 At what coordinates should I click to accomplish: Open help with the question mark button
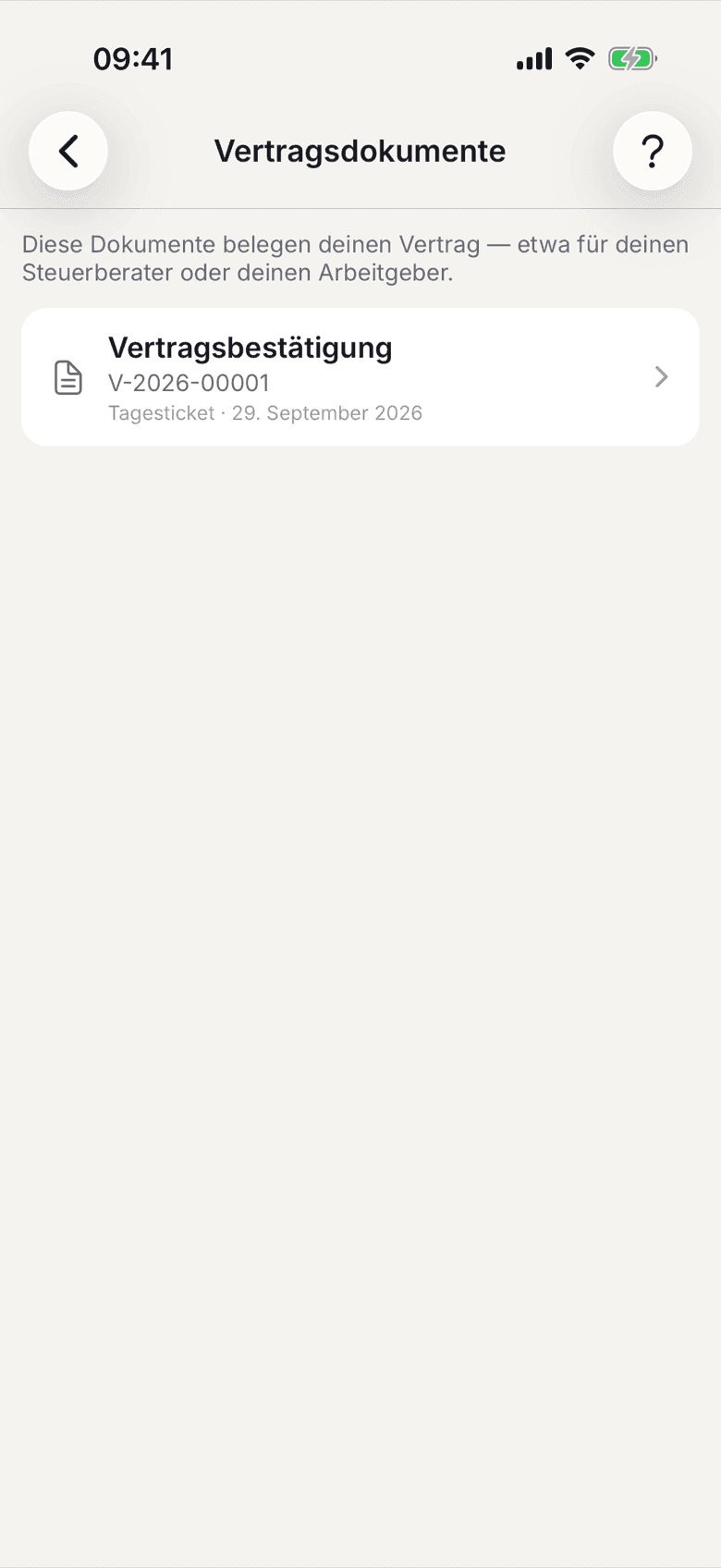pyautogui.click(x=653, y=151)
